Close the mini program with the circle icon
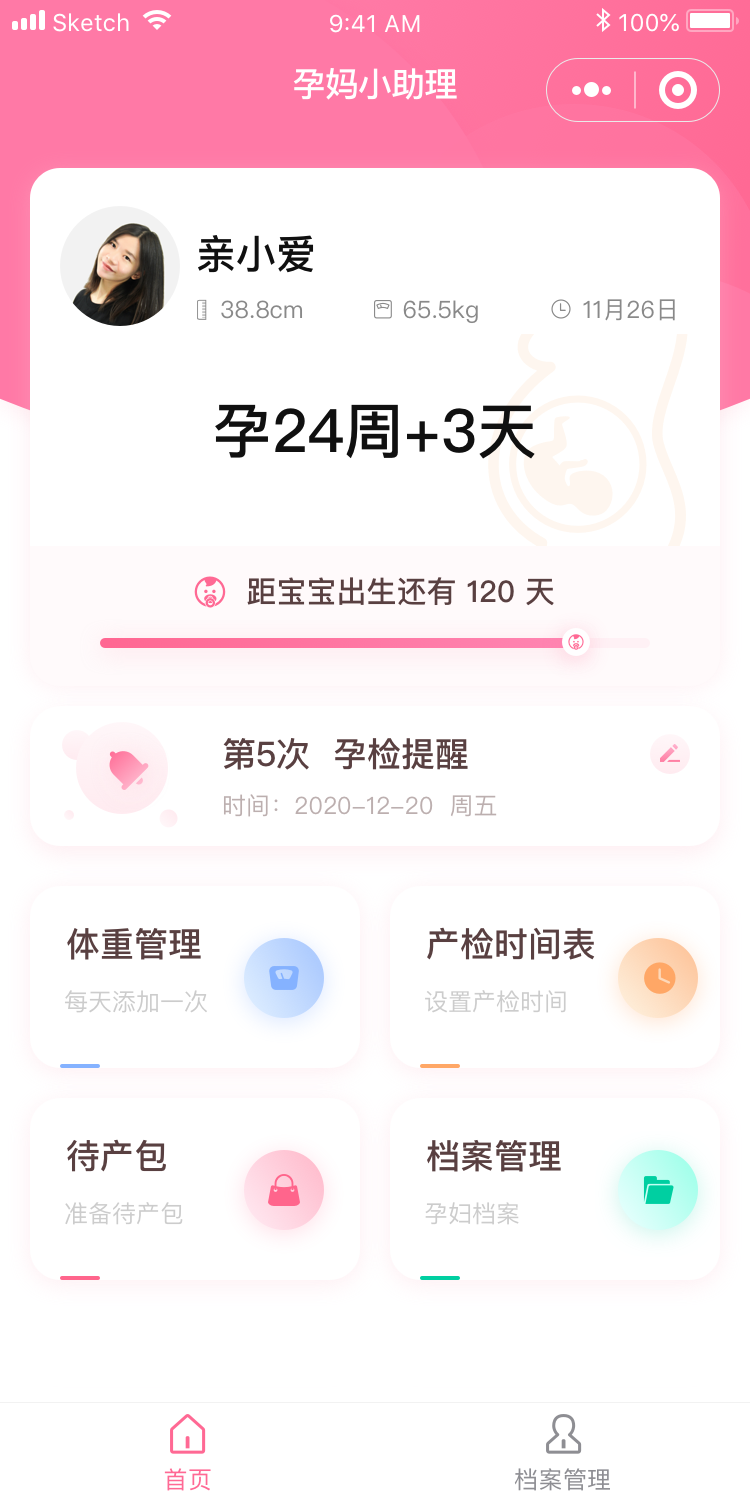The height and width of the screenshot is (1500, 750). click(677, 91)
